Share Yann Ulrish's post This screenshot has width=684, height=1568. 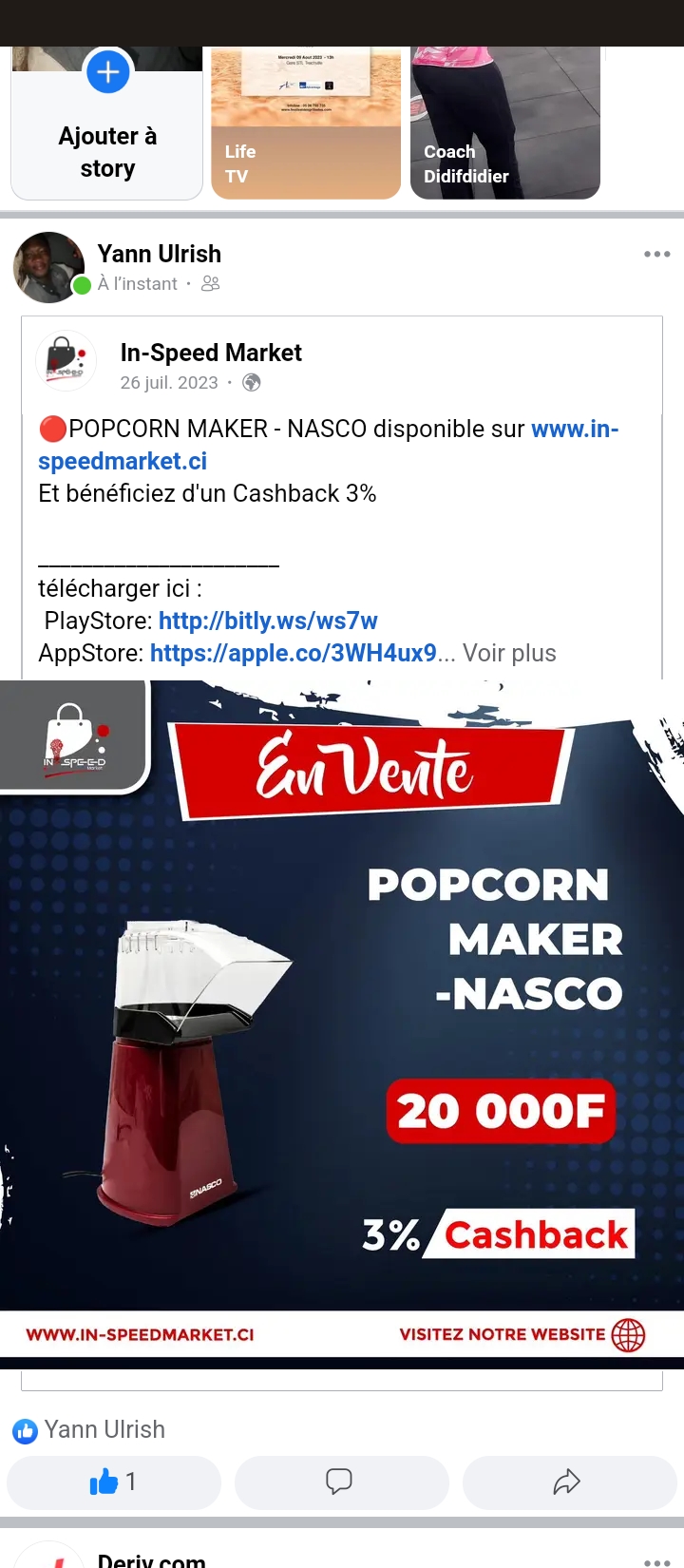569,1482
